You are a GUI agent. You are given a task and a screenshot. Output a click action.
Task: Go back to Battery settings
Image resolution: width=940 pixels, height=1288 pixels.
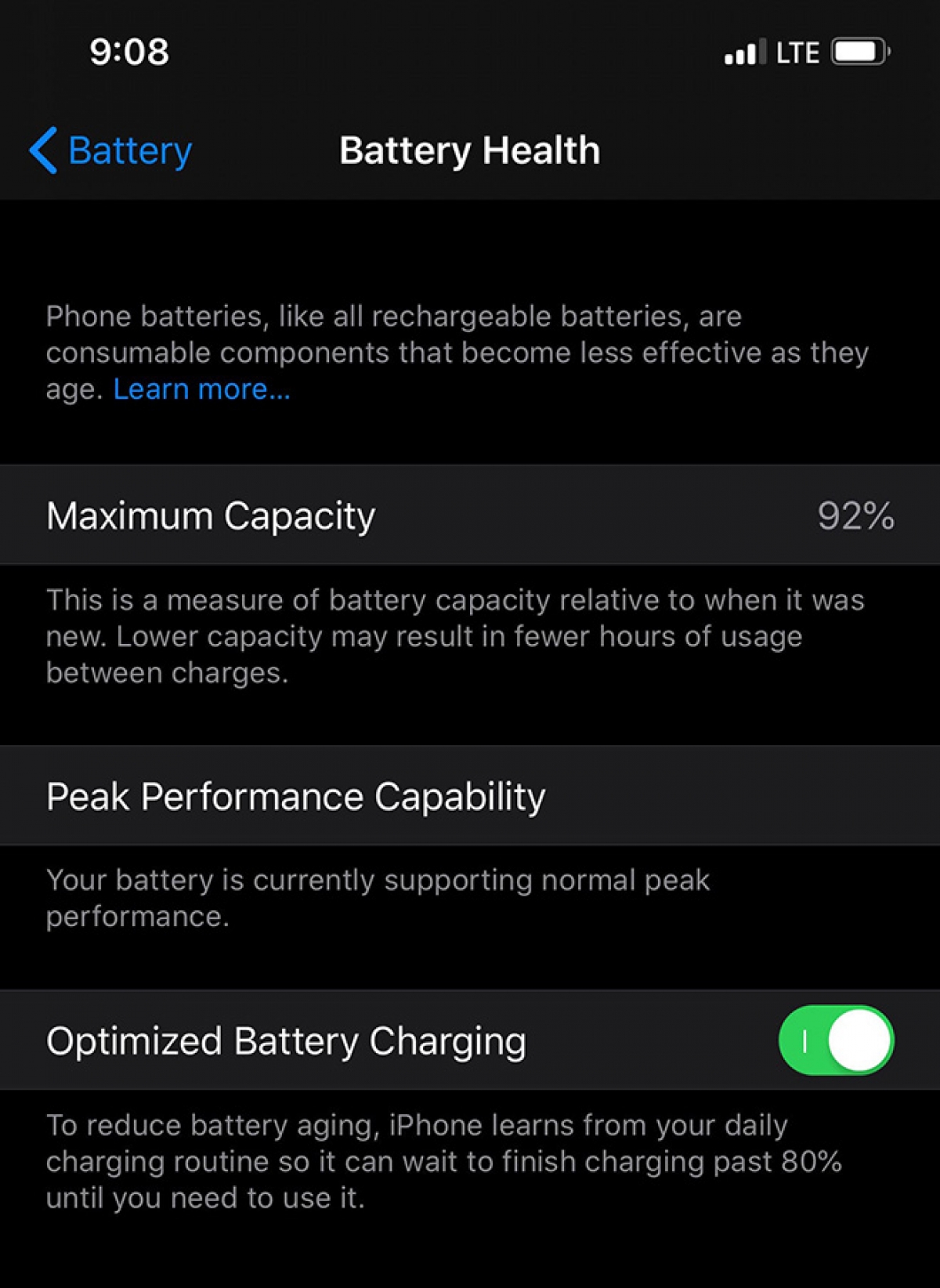(111, 150)
